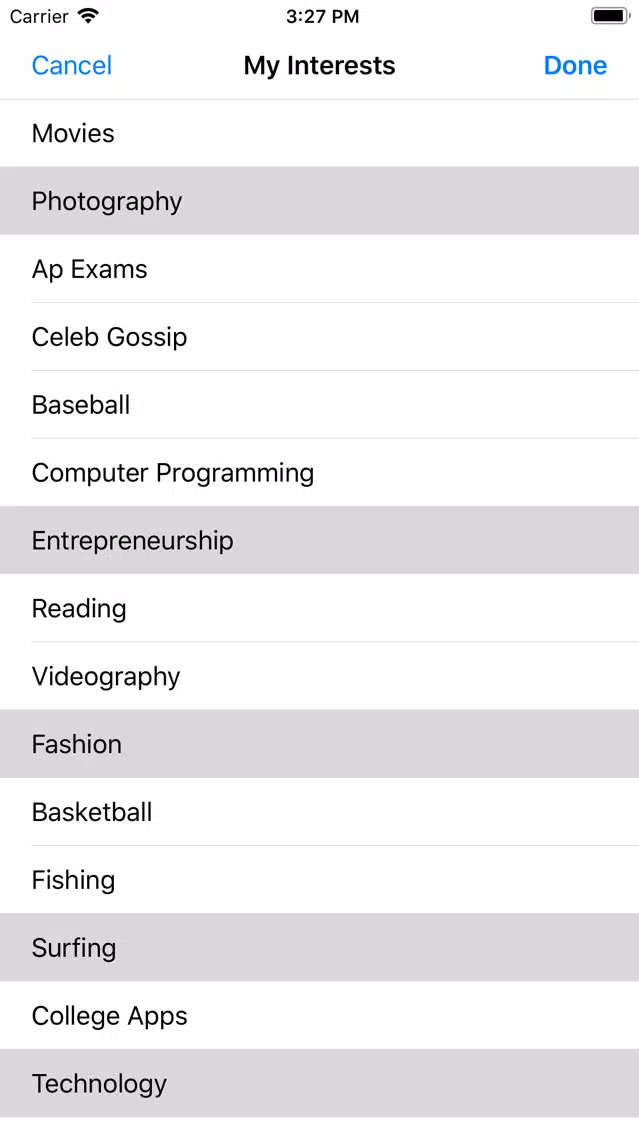This screenshot has width=639, height=1136.
Task: Unselect the Entrepreneurship row
Action: click(x=320, y=540)
